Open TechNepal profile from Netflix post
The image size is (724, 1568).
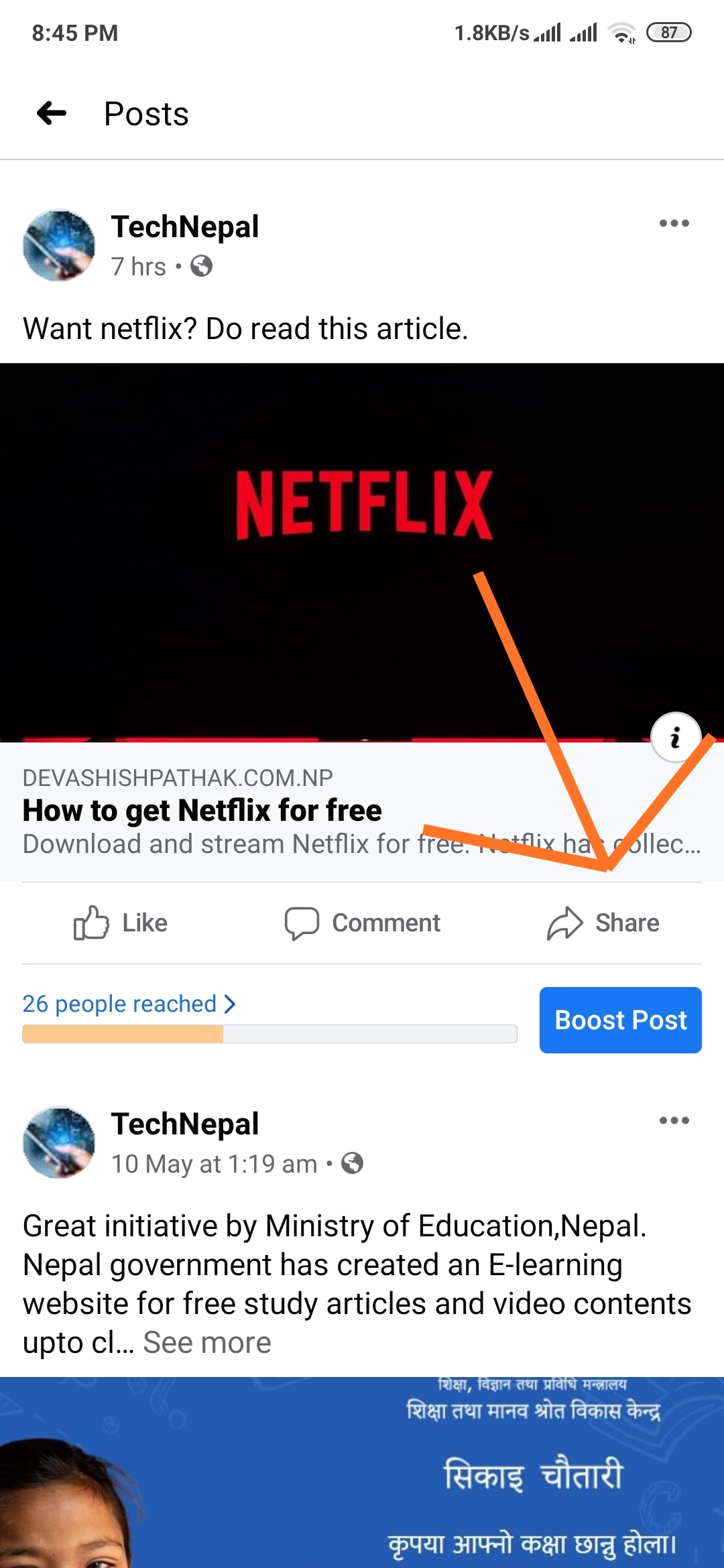(x=184, y=226)
